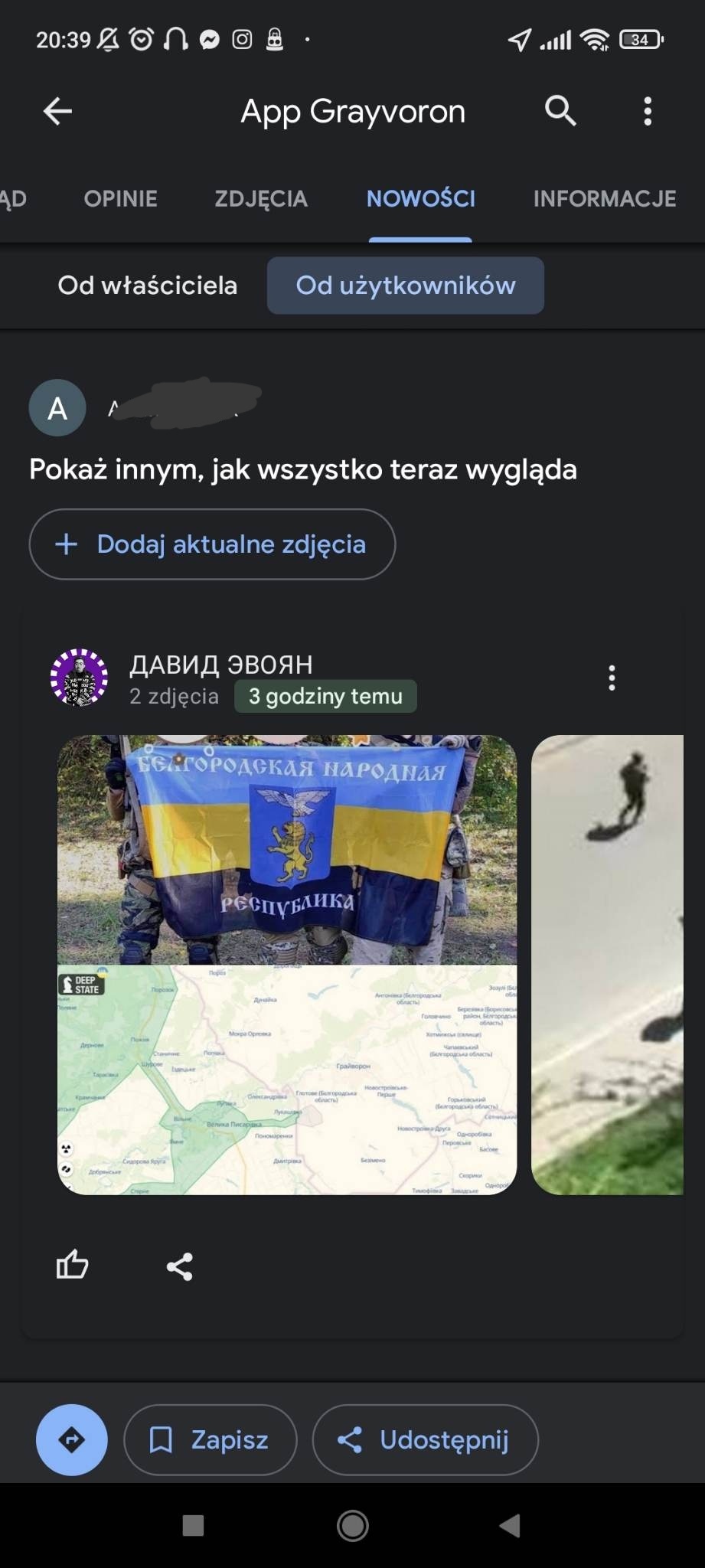The height and width of the screenshot is (1568, 705).
Task: Open the flag and map photo
Action: click(x=287, y=965)
